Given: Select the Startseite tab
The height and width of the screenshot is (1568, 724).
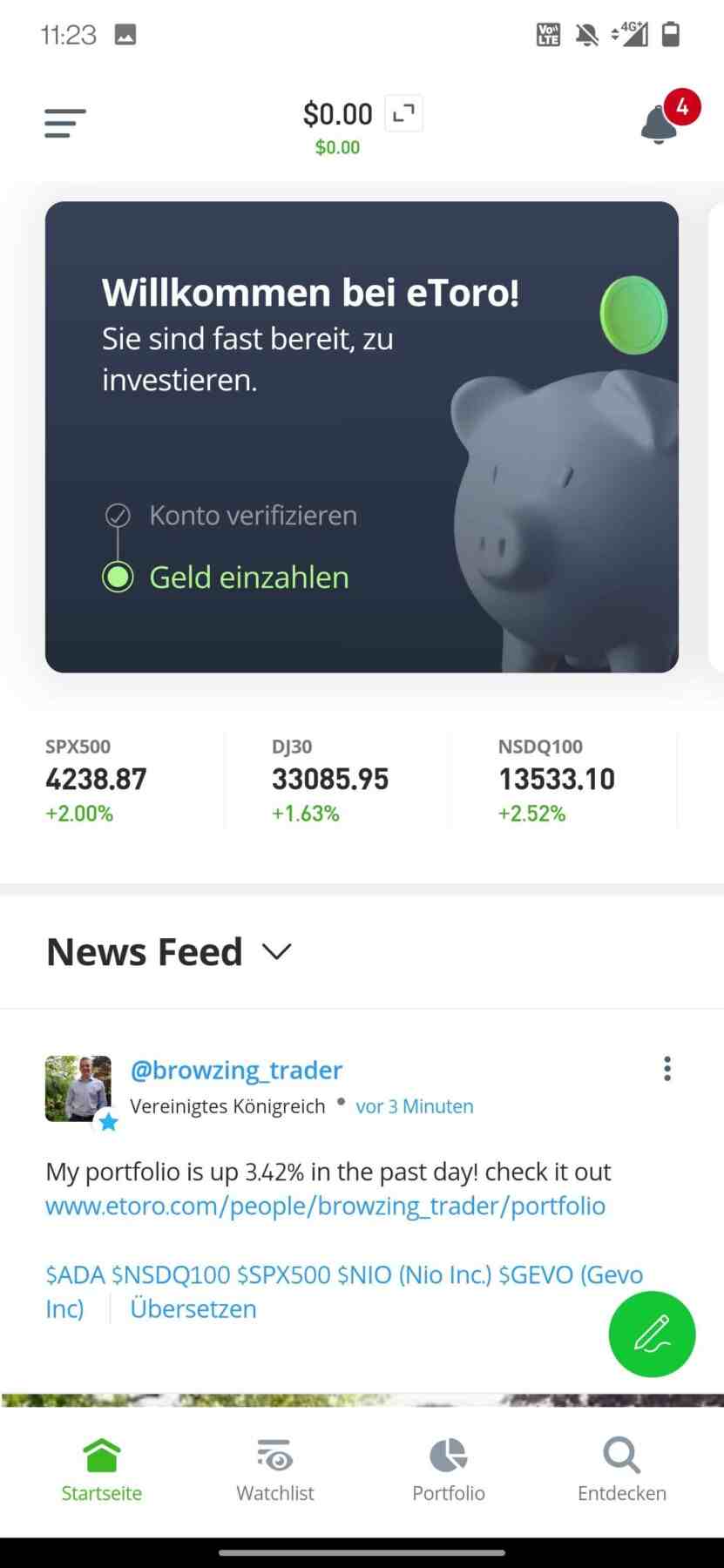Looking at the screenshot, I should coord(102,1470).
